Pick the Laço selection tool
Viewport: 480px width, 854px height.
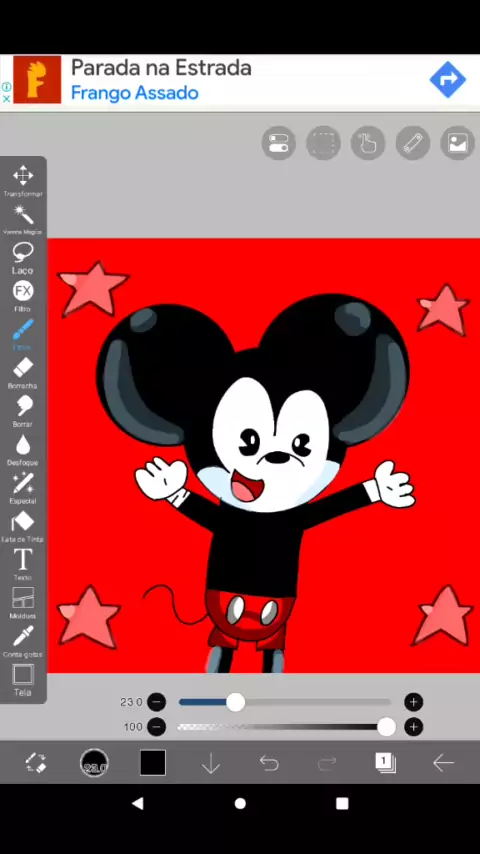tap(23, 258)
